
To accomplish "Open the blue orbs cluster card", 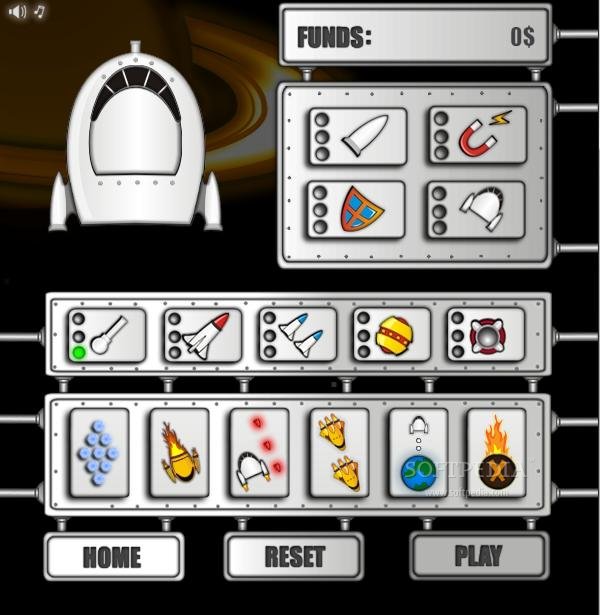I will coord(99,453).
